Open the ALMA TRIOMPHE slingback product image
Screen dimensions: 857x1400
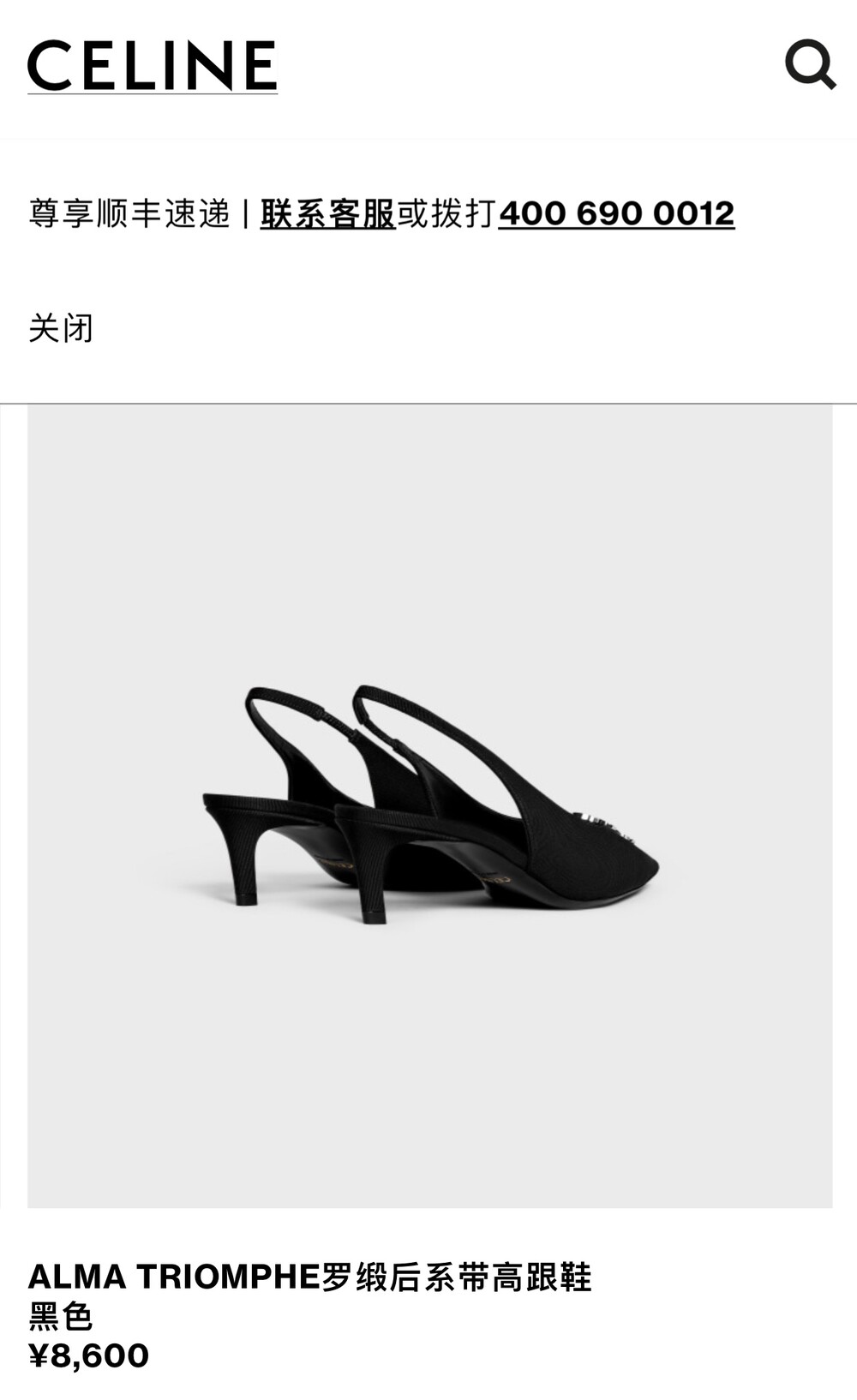point(429,806)
